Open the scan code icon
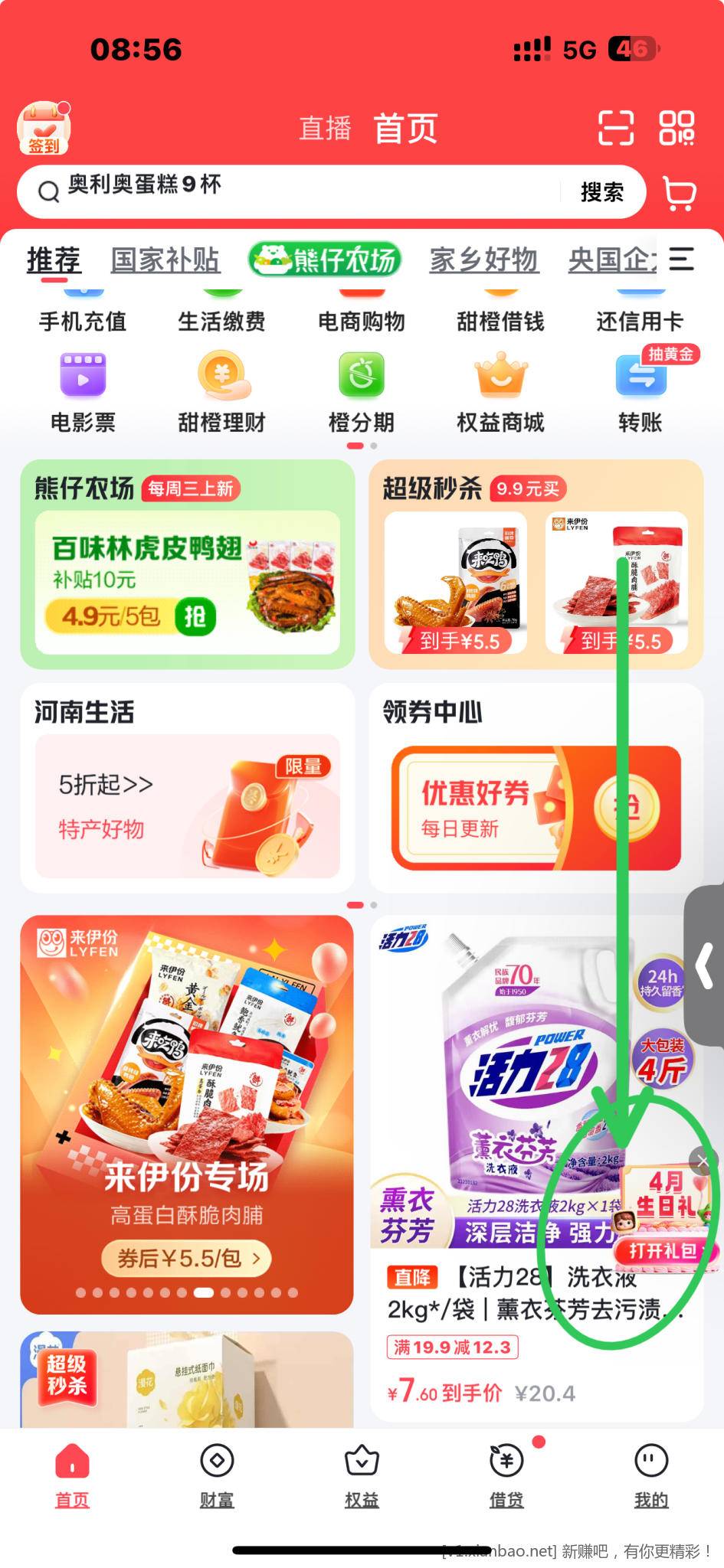The image size is (724, 1568). click(x=615, y=127)
